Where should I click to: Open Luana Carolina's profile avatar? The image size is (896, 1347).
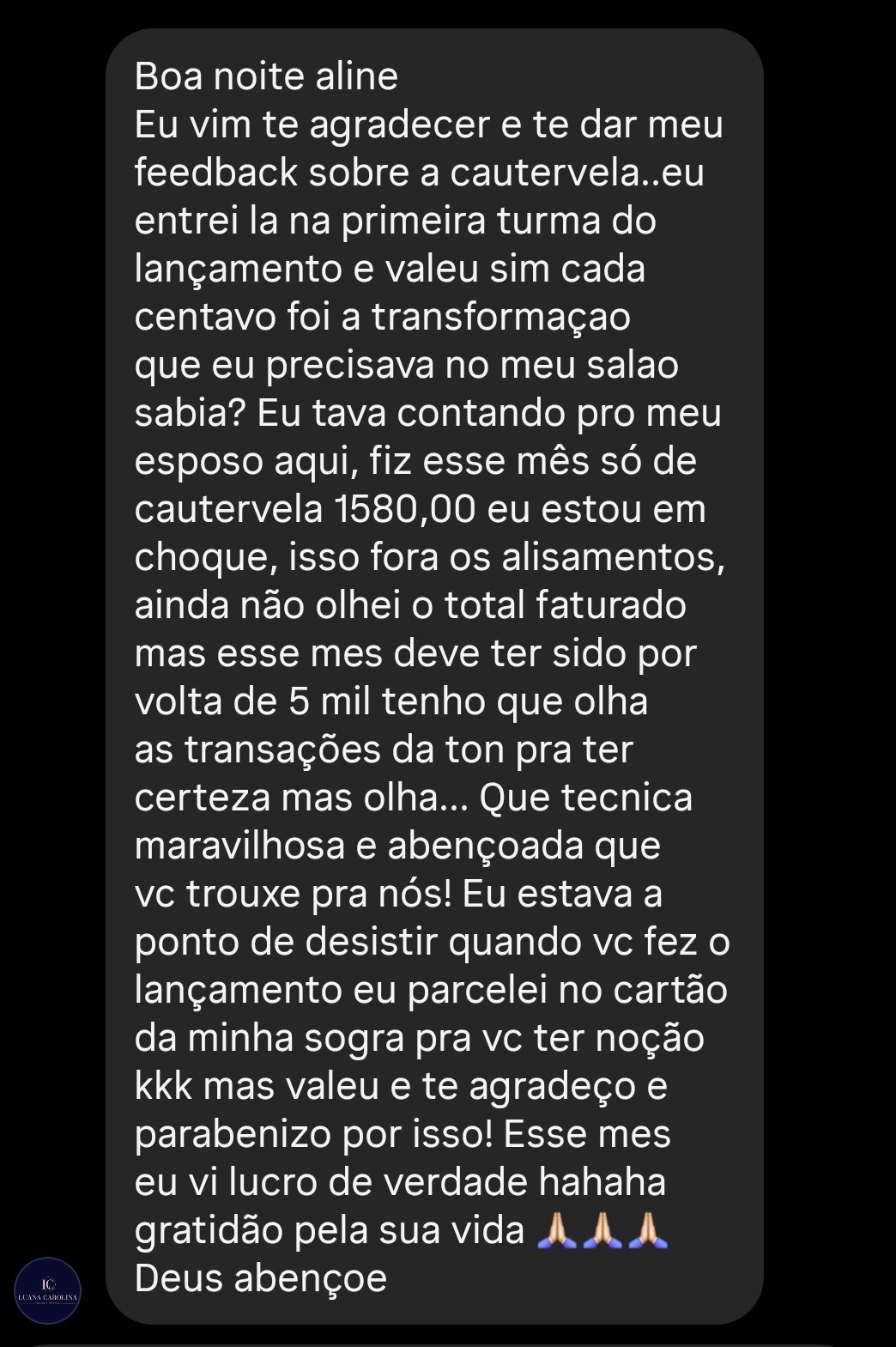[48, 1290]
